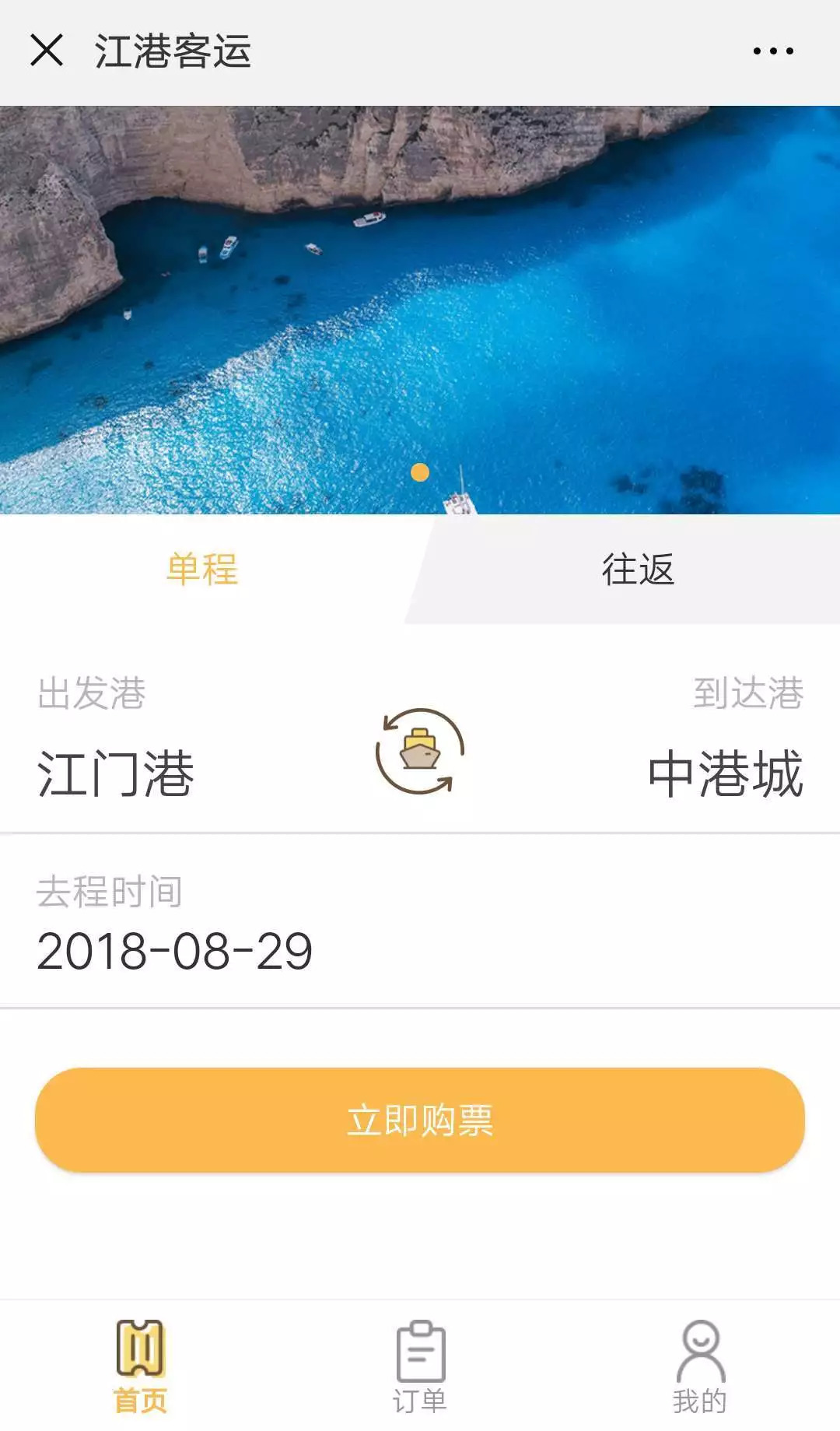Pick the departure date 2018-08-29
Image resolution: width=840 pixels, height=1431 pixels.
(174, 951)
